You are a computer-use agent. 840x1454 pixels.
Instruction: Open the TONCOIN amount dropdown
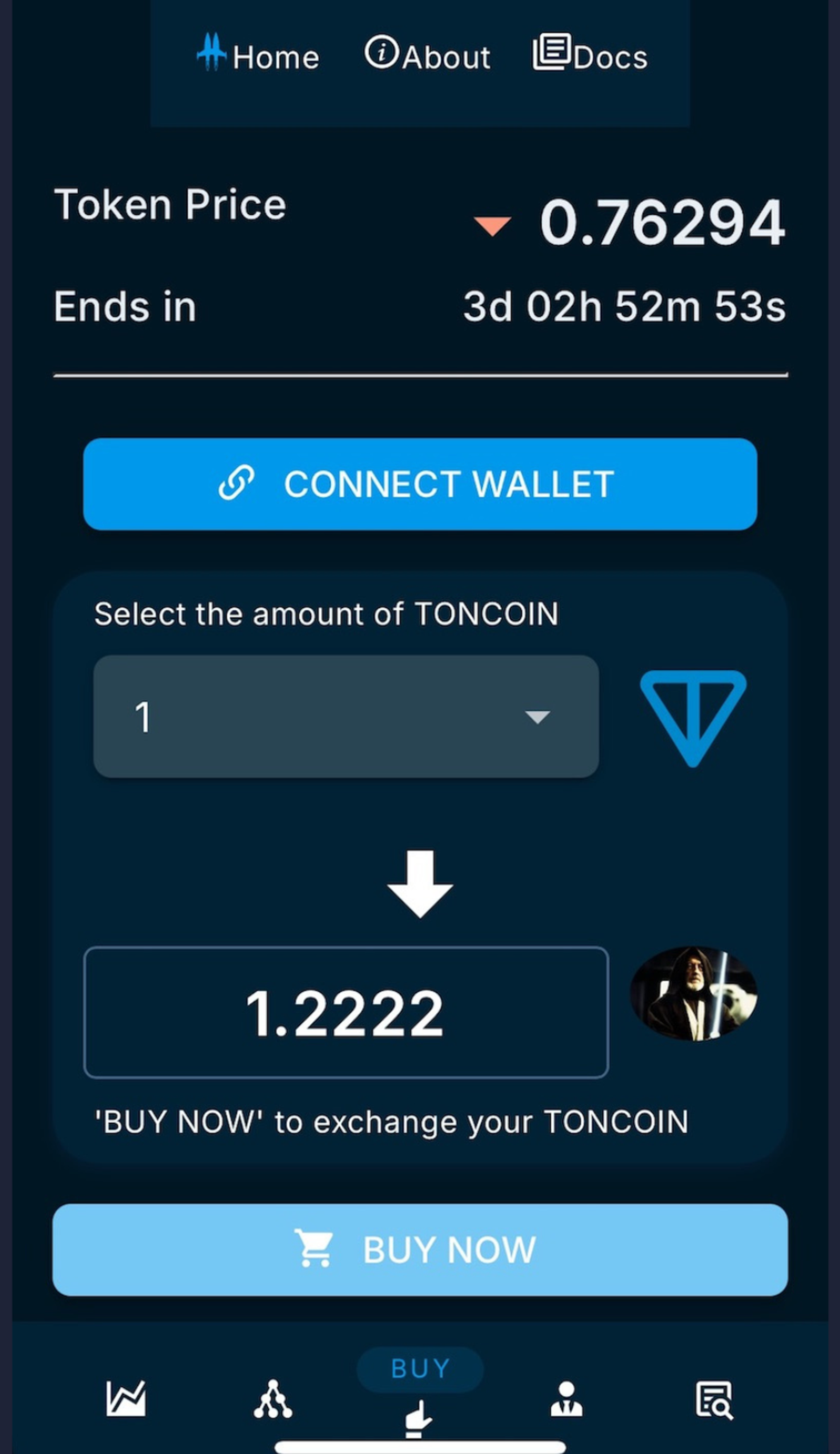[537, 716]
